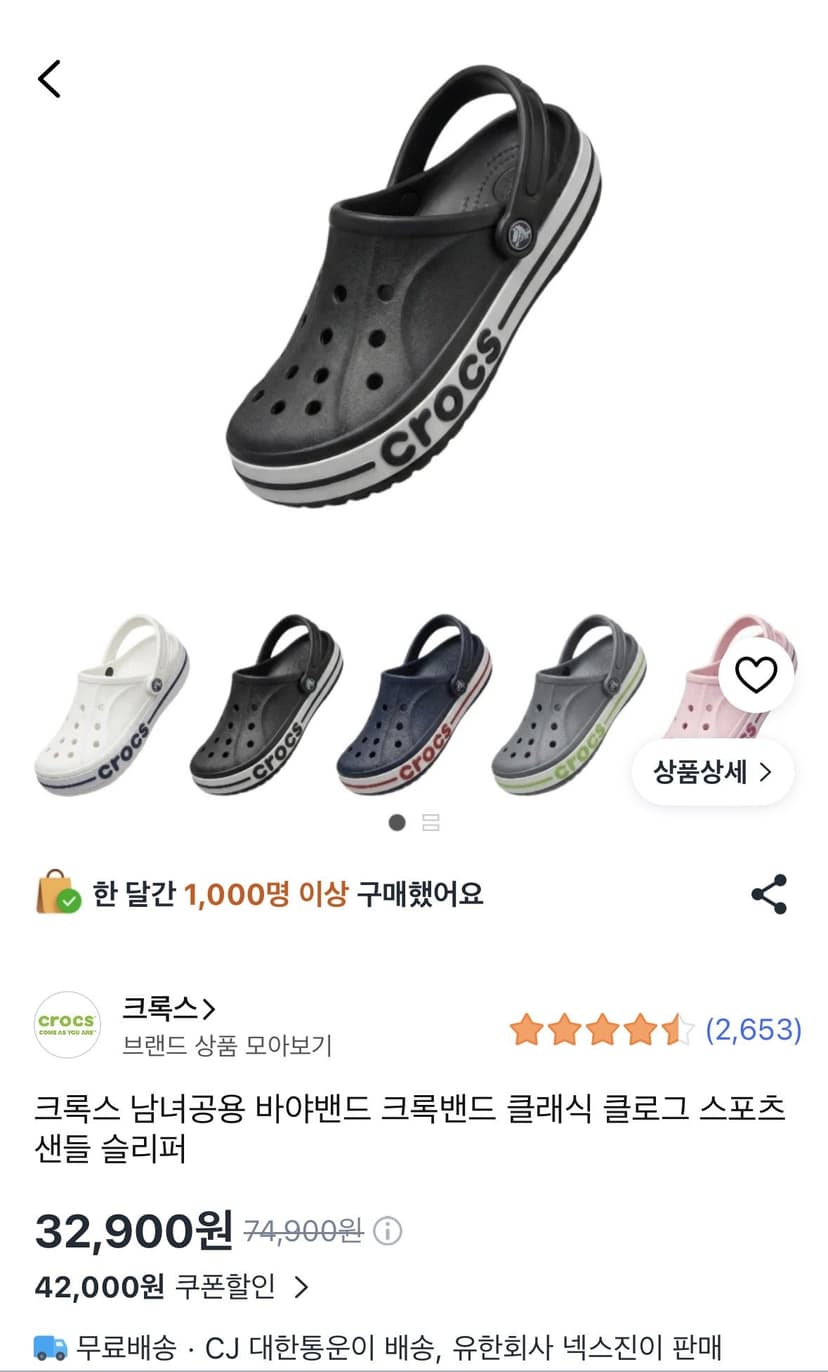Share this product via share icon
The height and width of the screenshot is (1372, 828).
[x=769, y=894]
